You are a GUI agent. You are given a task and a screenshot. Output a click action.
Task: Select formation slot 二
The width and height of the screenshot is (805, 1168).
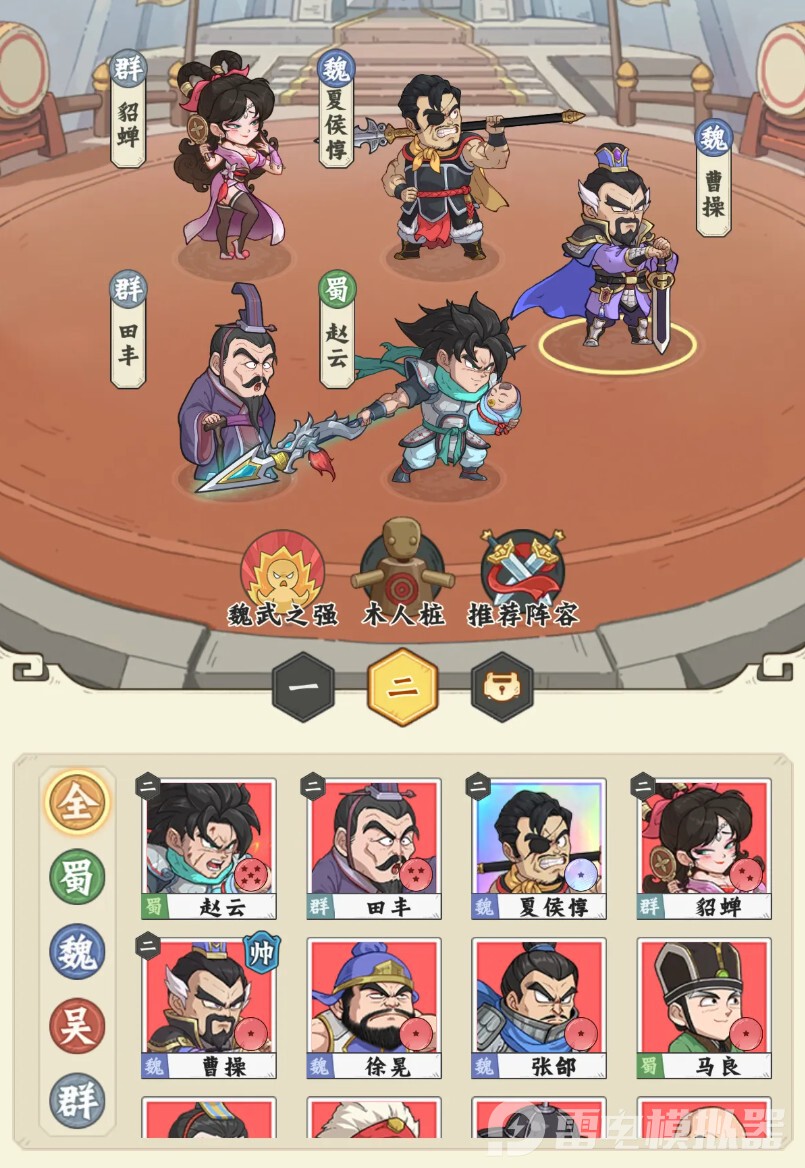[402, 687]
